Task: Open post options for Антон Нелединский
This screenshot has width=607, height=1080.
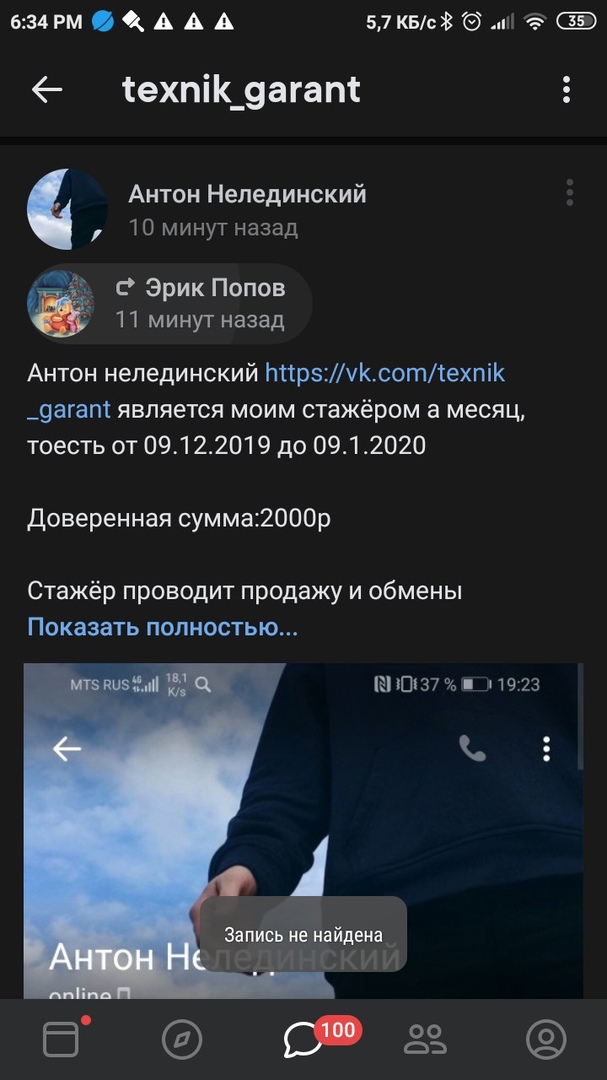Action: click(569, 192)
